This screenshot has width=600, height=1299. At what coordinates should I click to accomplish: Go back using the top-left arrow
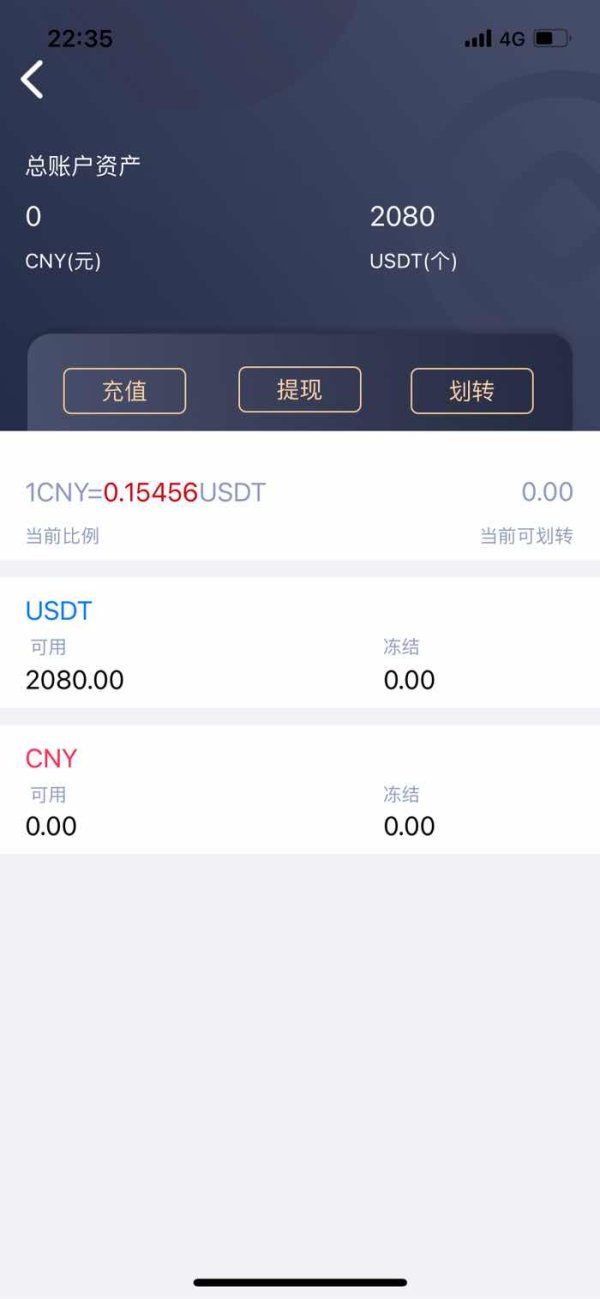click(32, 79)
